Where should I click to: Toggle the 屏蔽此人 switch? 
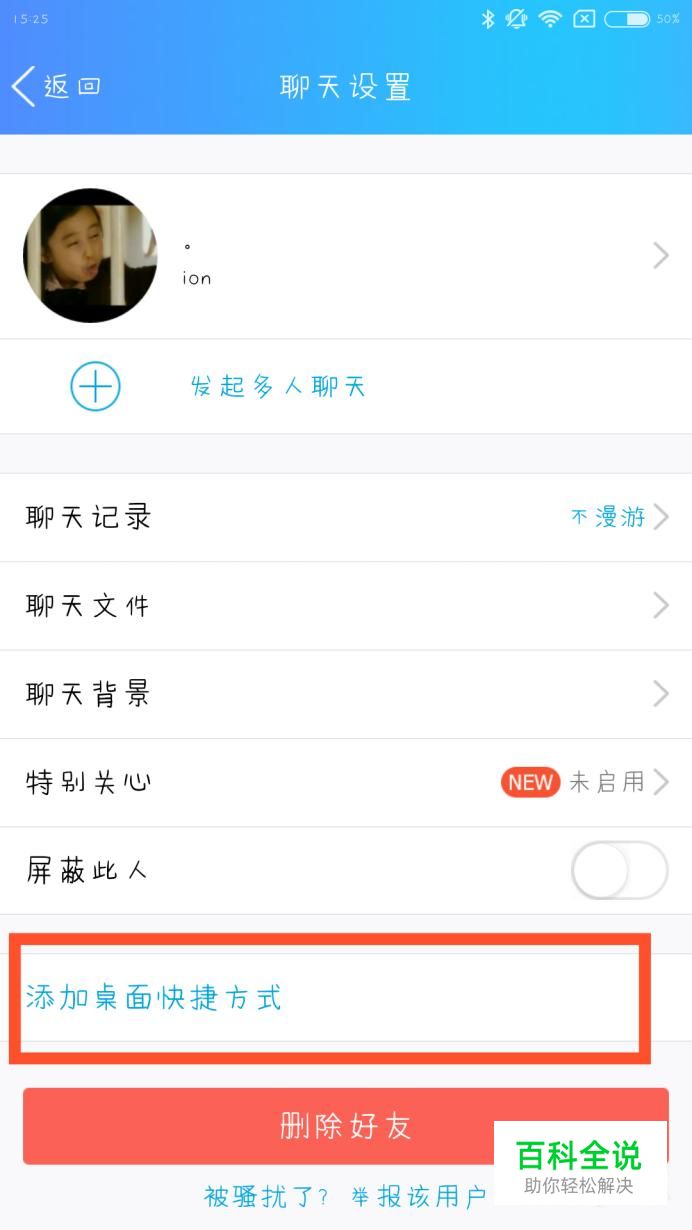(619, 871)
